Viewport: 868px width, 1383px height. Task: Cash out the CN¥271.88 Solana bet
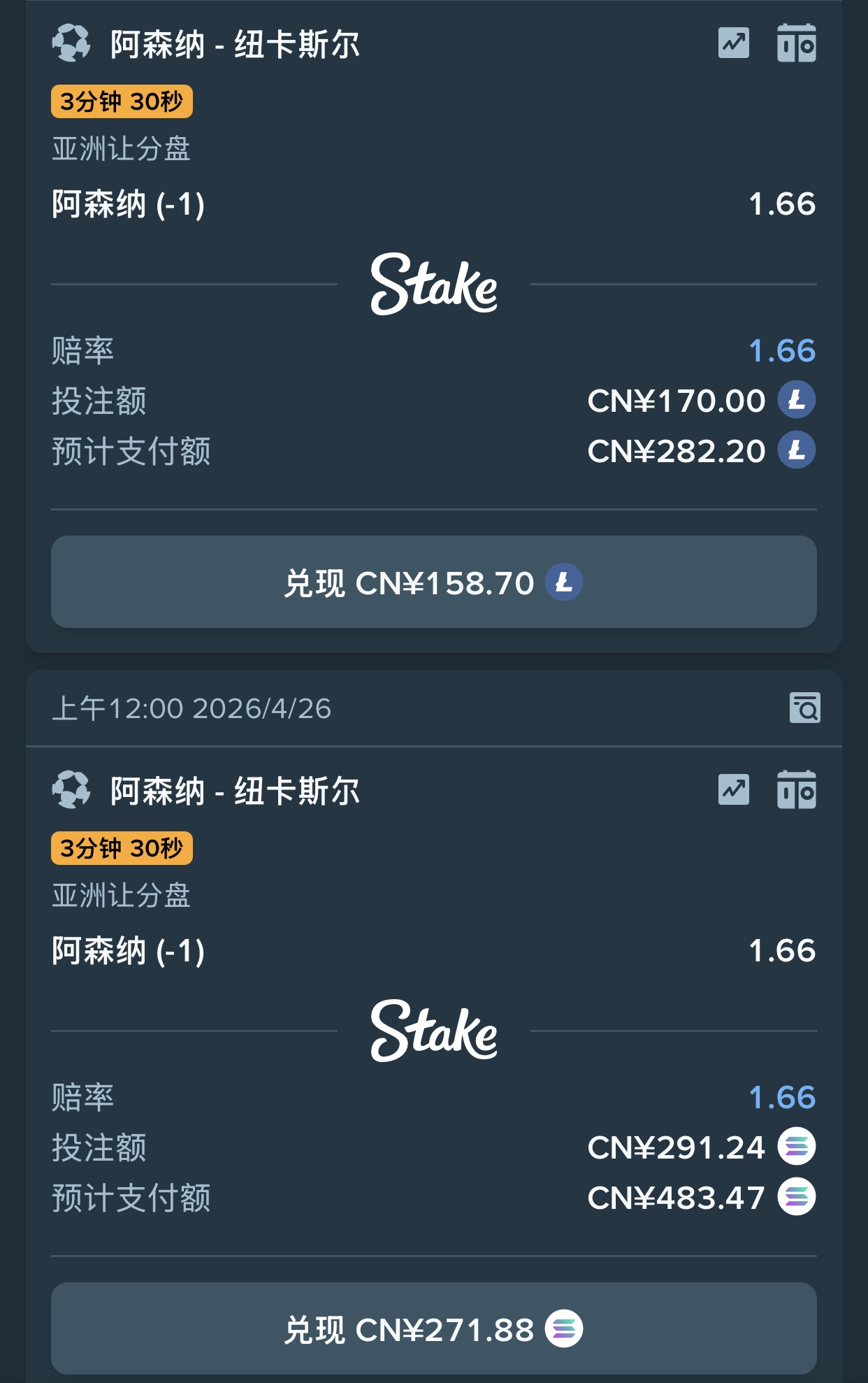pyautogui.click(x=433, y=1329)
